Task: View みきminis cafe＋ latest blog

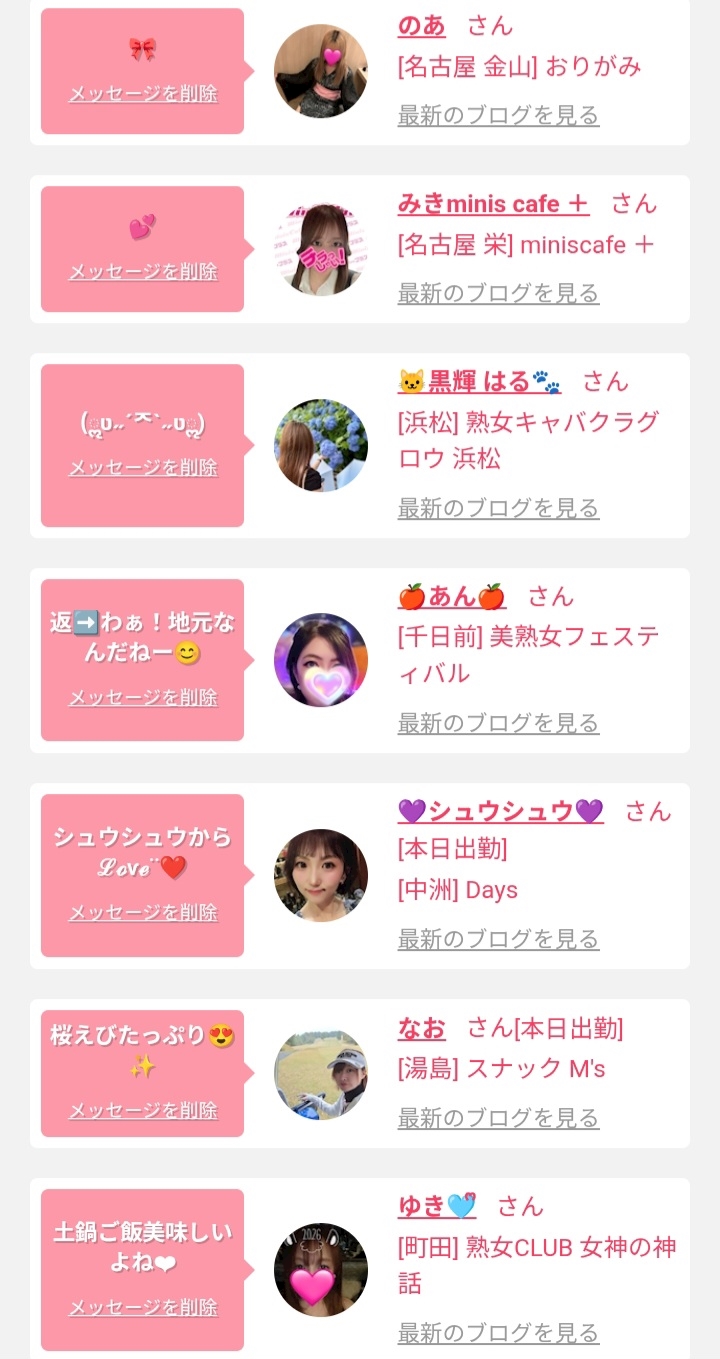Action: tap(498, 293)
